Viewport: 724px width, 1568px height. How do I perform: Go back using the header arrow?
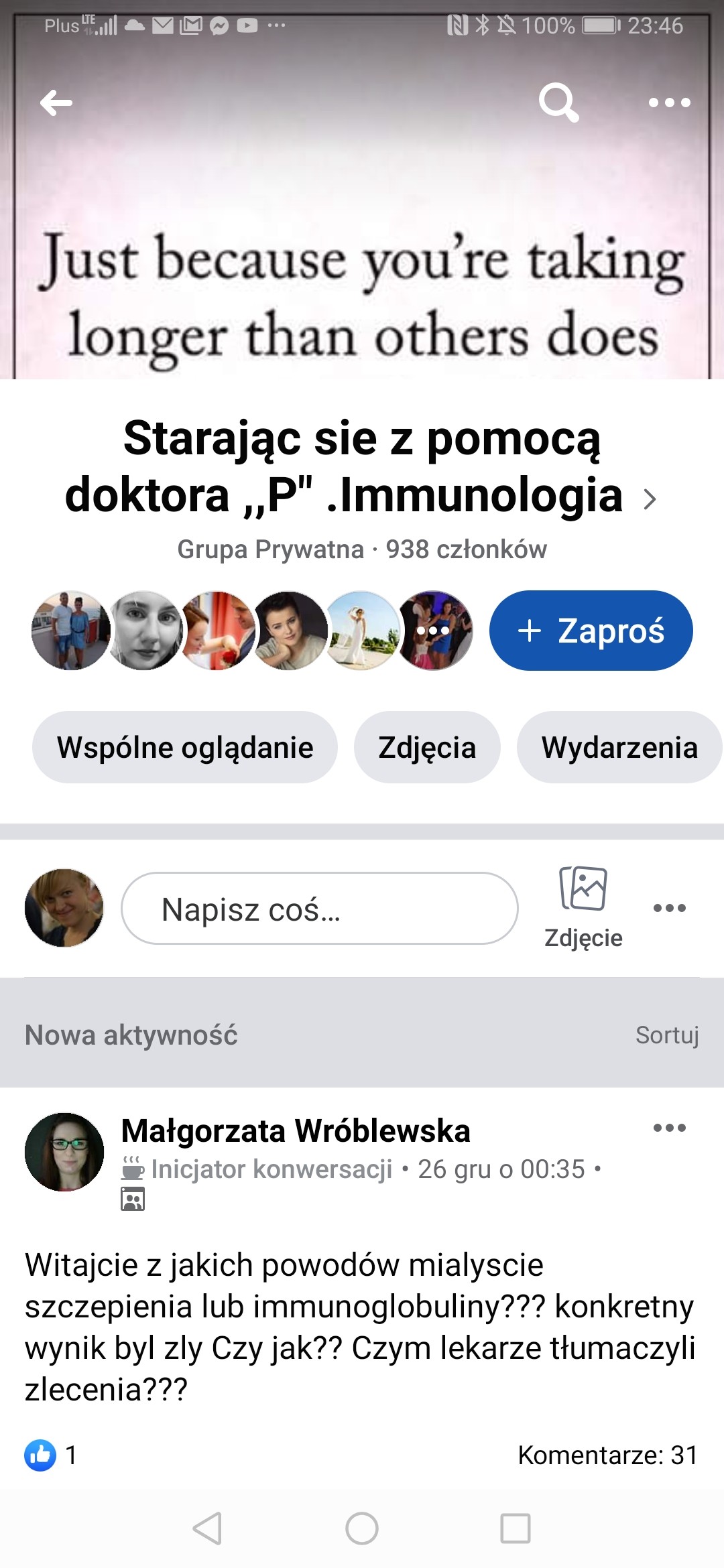click(56, 103)
